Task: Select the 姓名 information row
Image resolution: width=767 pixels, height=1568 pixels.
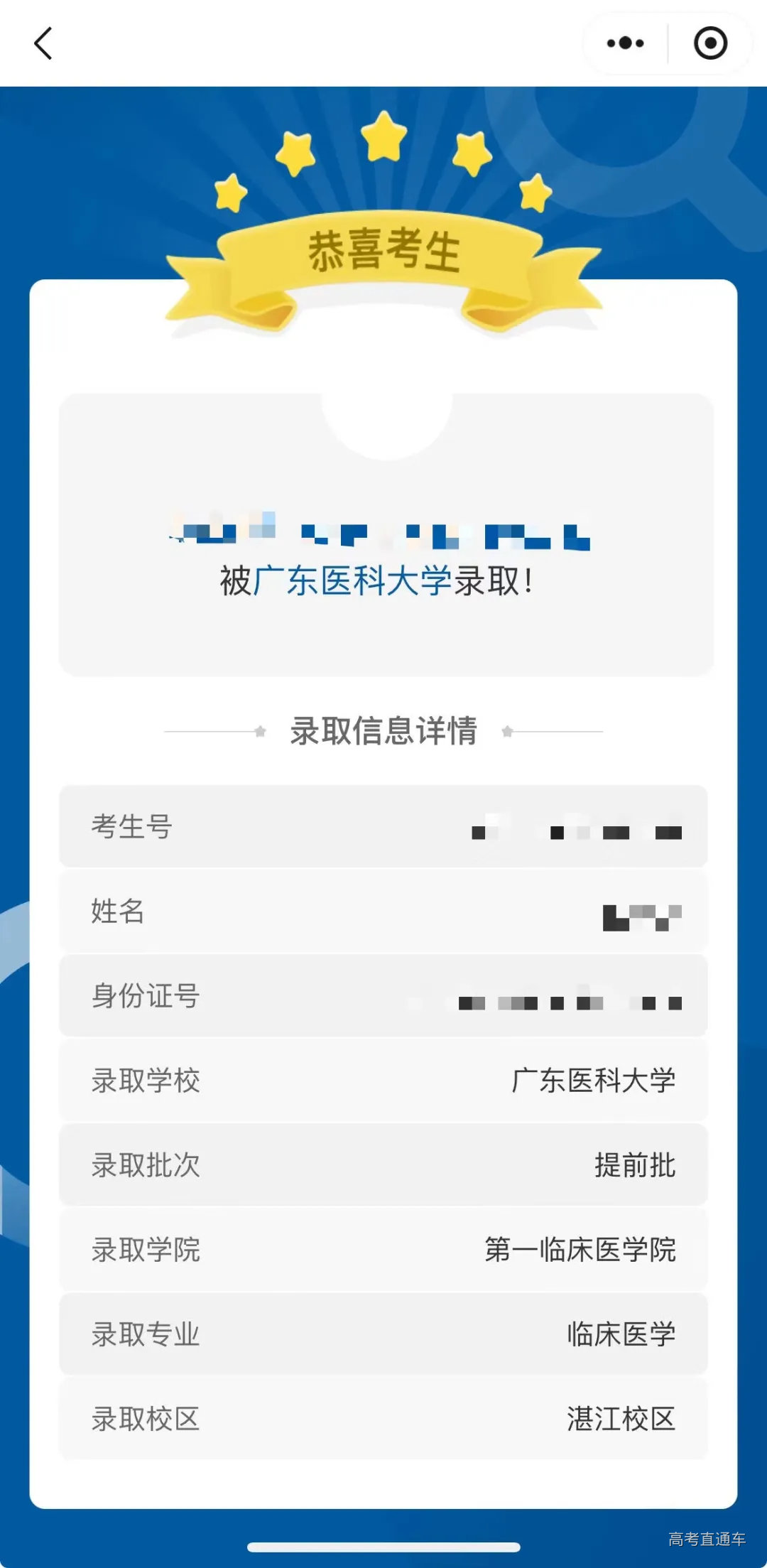Action: tap(383, 912)
